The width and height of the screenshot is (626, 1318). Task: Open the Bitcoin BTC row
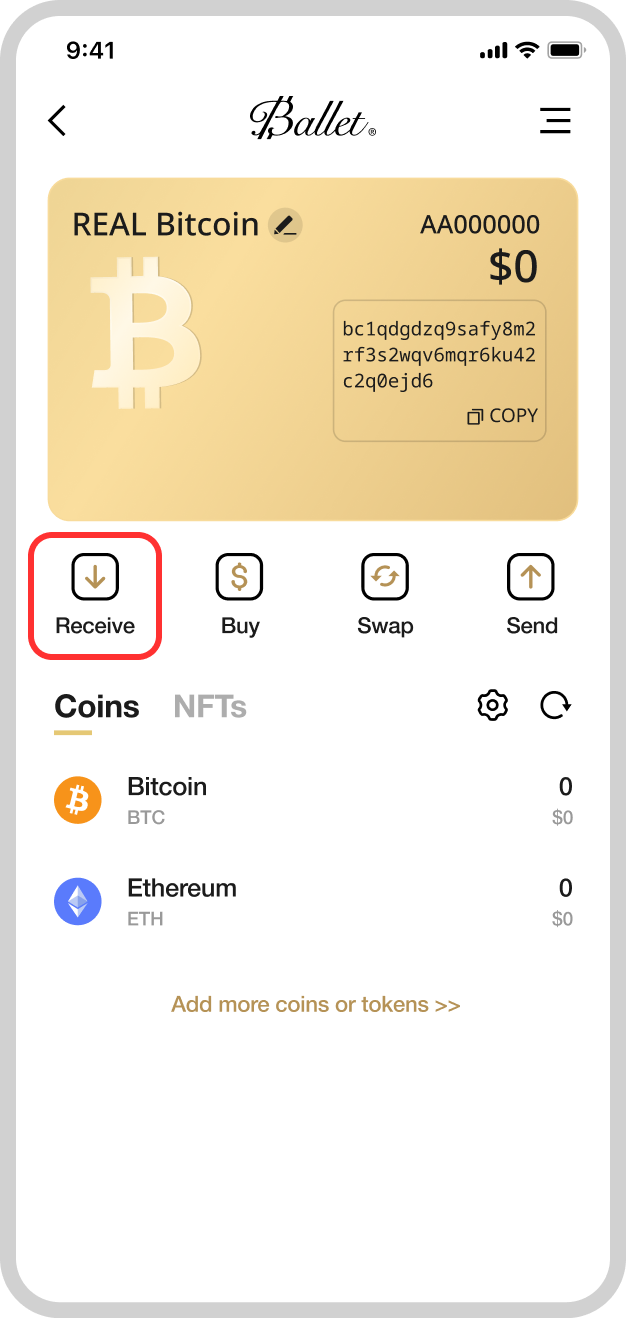click(x=313, y=801)
